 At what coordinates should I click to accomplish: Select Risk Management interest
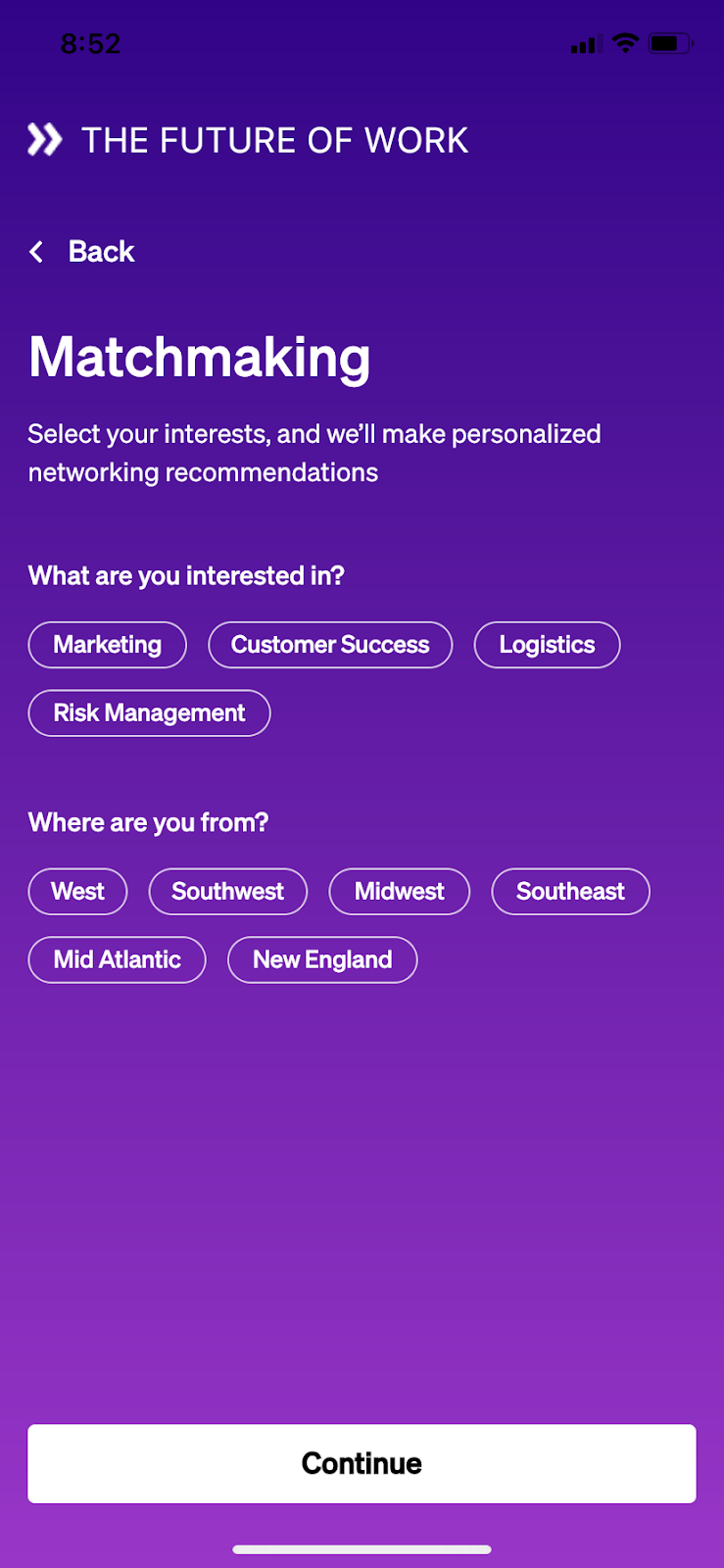point(149,713)
